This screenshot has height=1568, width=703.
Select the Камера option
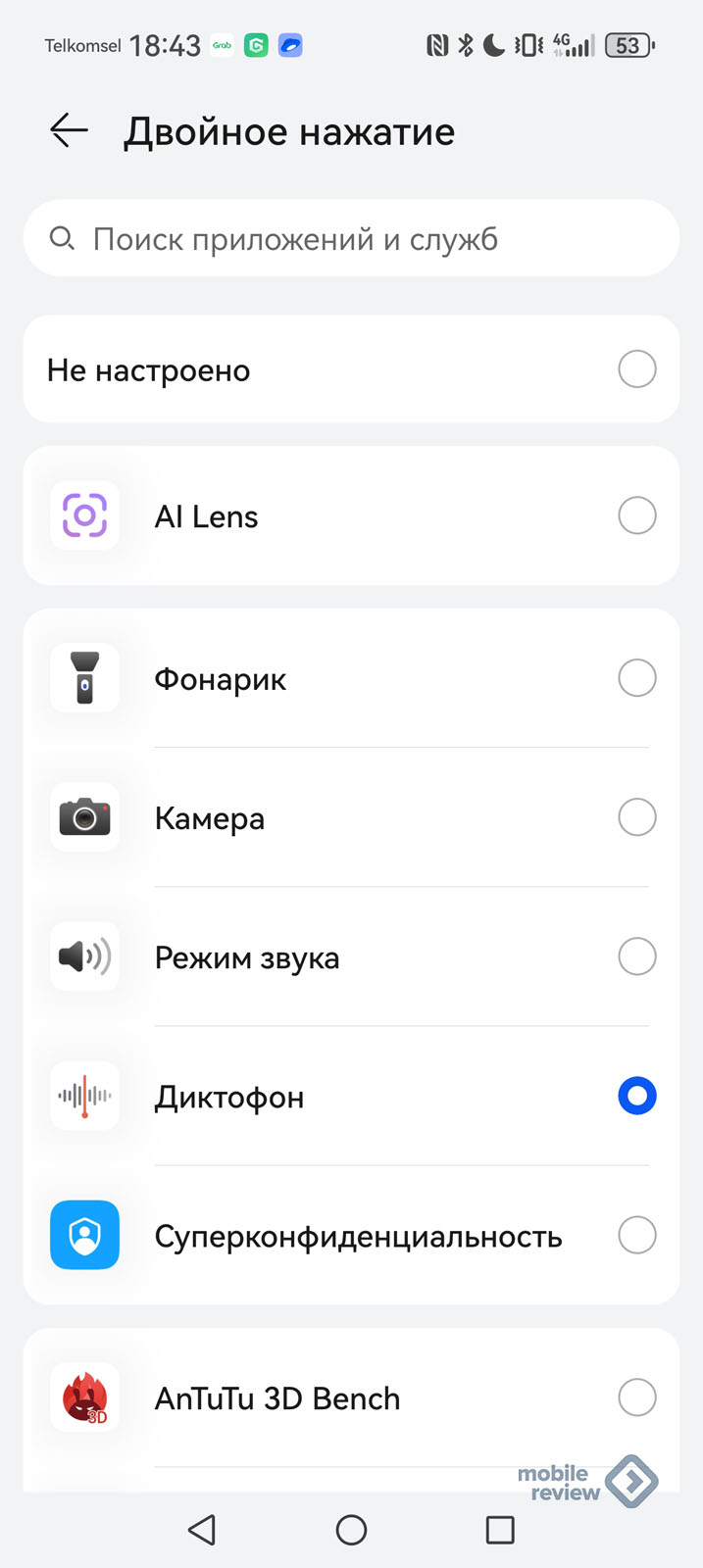[351, 817]
